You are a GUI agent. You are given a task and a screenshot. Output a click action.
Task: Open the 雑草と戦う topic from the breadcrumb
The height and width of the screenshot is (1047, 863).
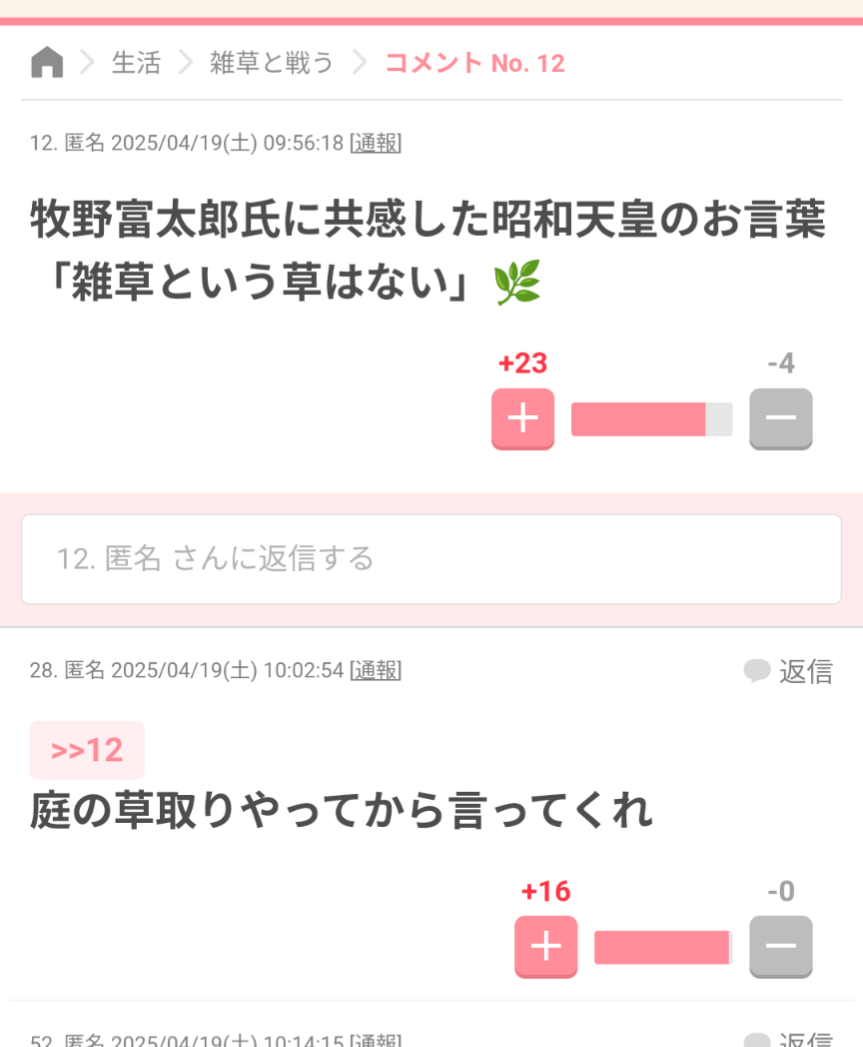point(269,61)
